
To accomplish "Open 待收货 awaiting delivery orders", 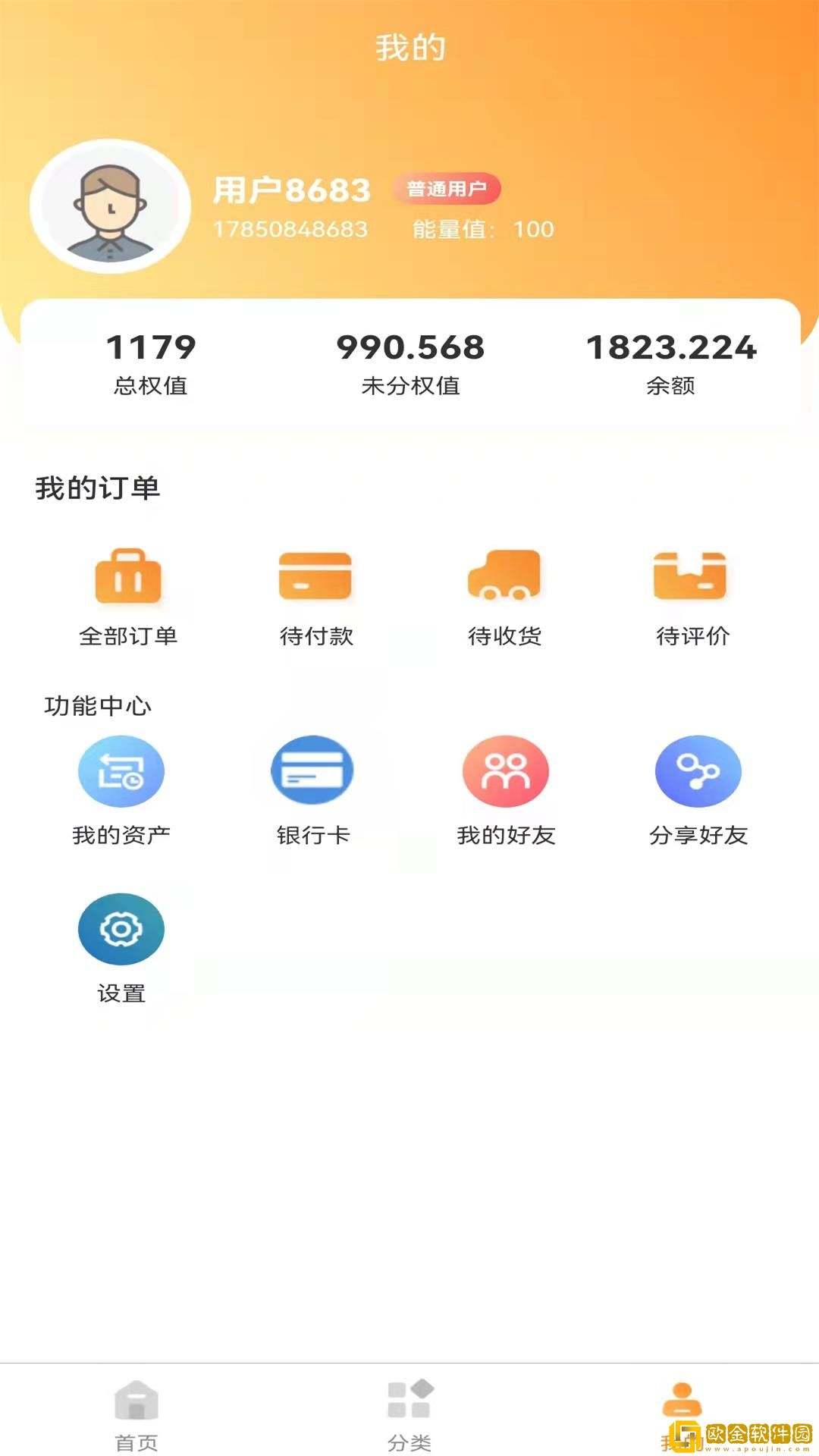I will coord(505,594).
